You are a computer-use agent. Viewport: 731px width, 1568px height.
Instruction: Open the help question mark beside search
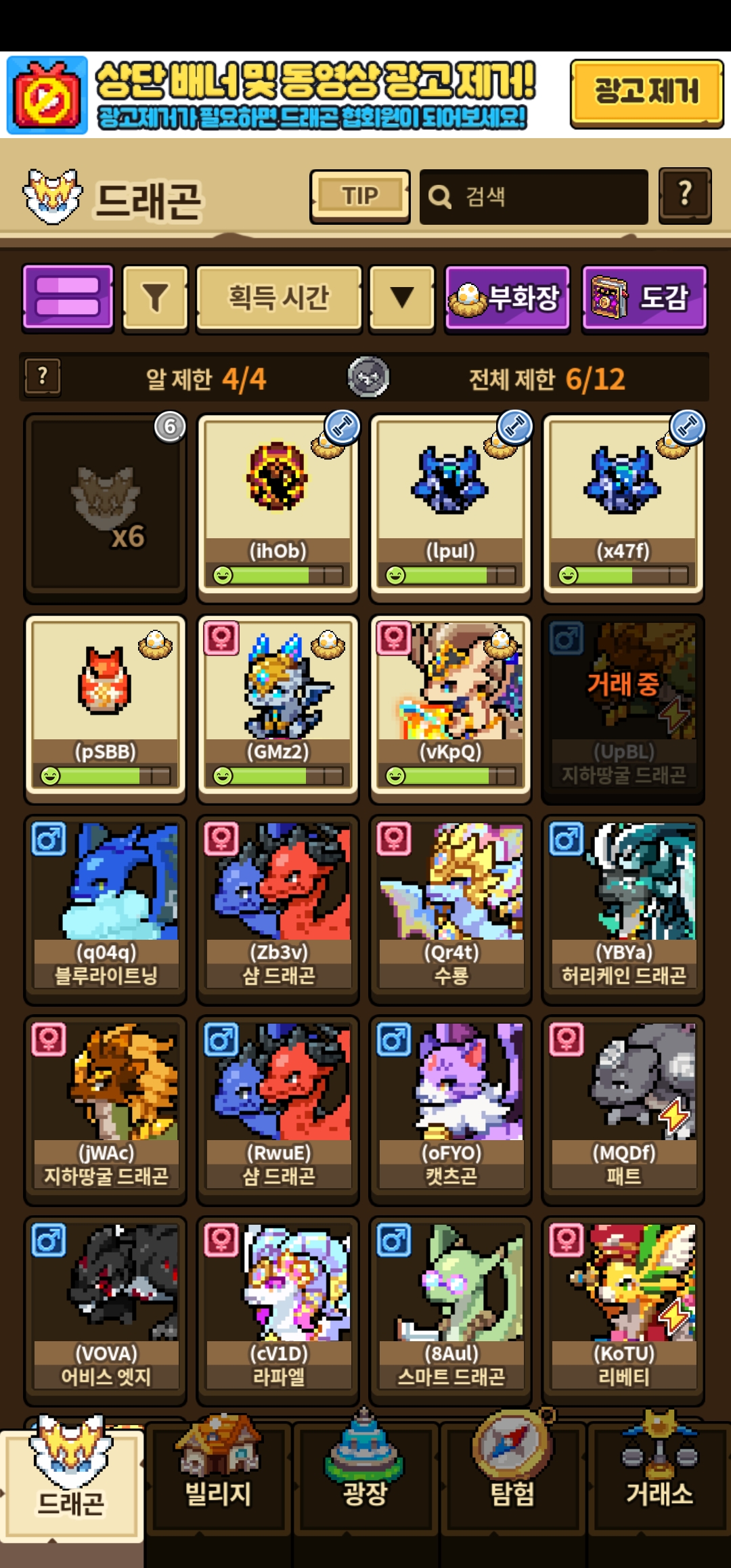tap(685, 196)
